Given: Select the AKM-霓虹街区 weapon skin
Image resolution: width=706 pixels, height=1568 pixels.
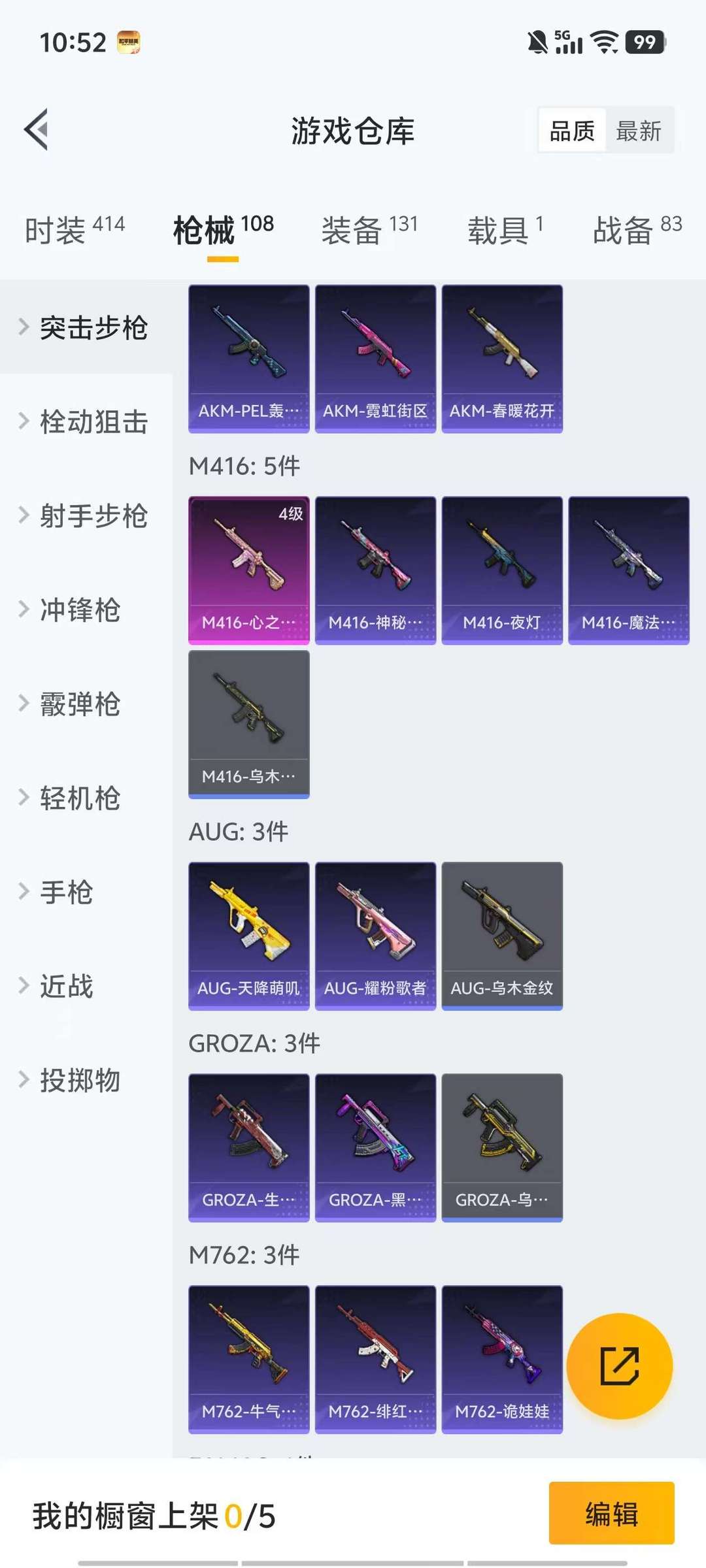Looking at the screenshot, I should (x=376, y=356).
